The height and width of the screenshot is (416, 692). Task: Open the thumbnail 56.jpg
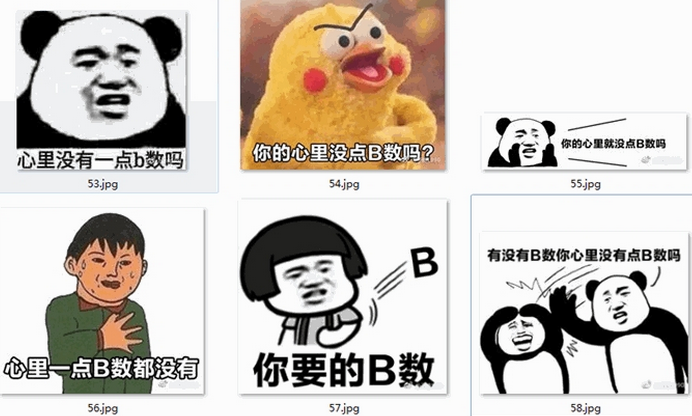(102, 300)
